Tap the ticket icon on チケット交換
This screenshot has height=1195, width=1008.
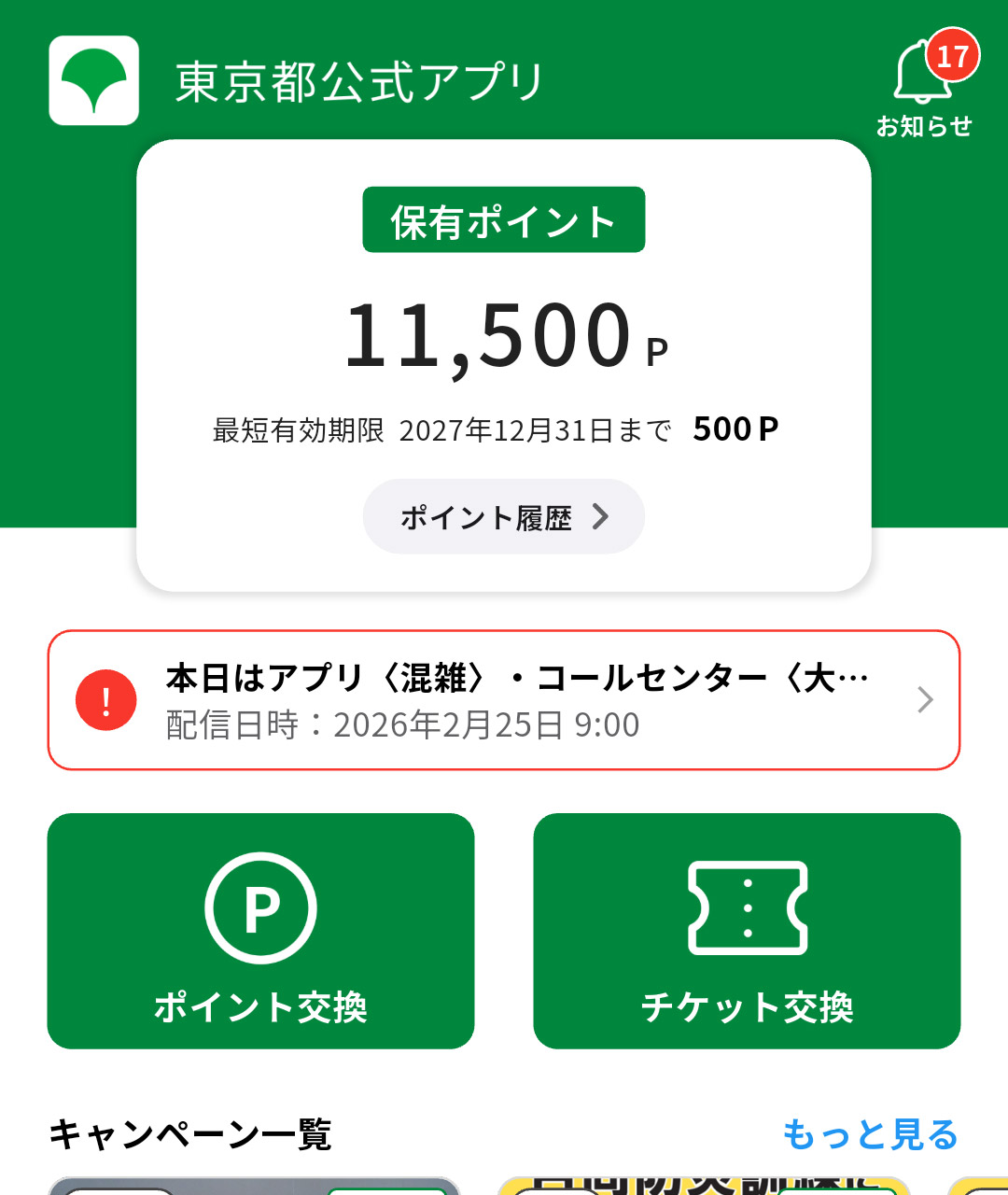[x=747, y=908]
